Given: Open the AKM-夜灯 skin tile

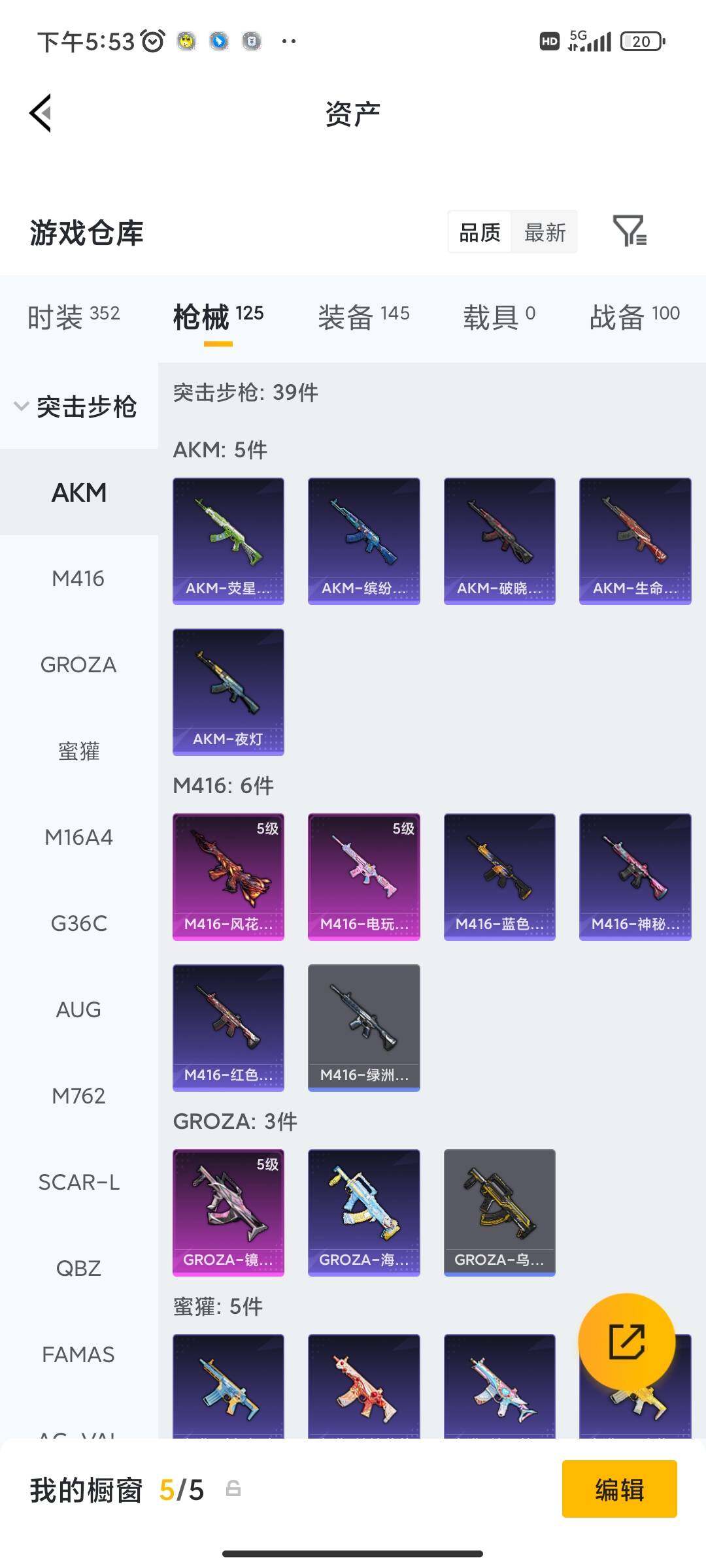Looking at the screenshot, I should click(x=228, y=692).
